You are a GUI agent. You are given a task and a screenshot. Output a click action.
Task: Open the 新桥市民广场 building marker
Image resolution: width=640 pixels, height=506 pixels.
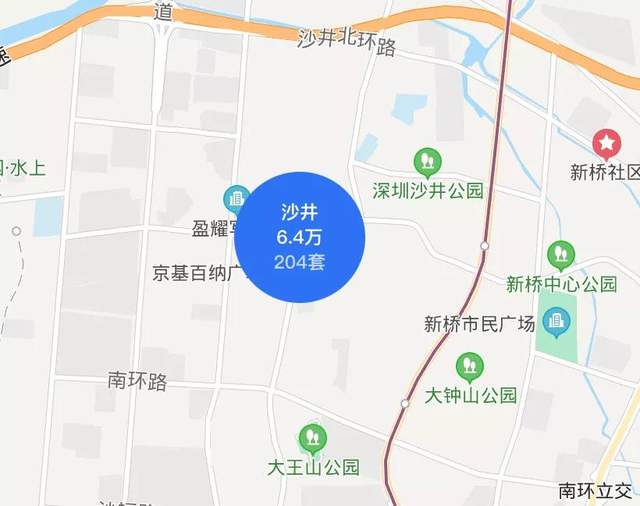[x=555, y=321]
